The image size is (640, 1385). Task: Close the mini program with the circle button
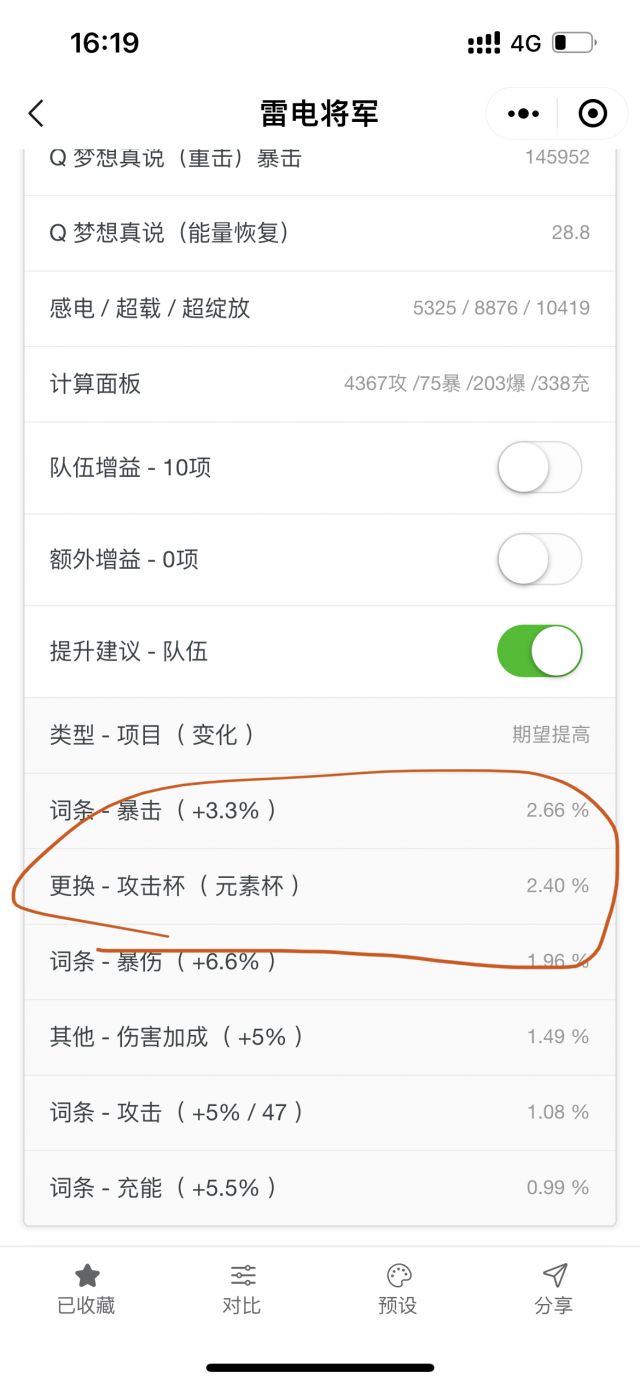click(x=593, y=114)
